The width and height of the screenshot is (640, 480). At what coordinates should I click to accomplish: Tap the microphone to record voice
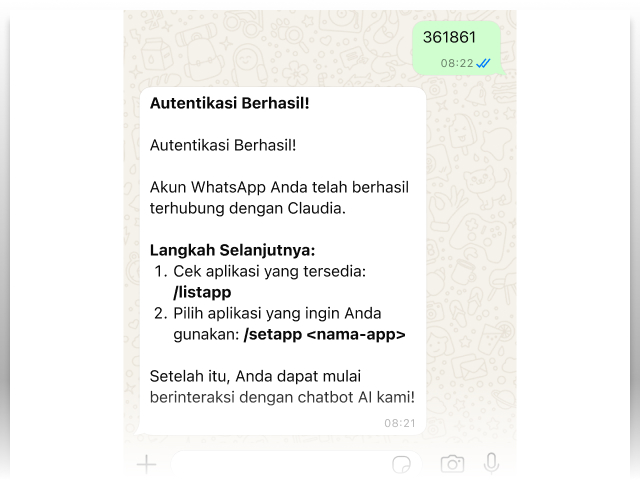491,463
